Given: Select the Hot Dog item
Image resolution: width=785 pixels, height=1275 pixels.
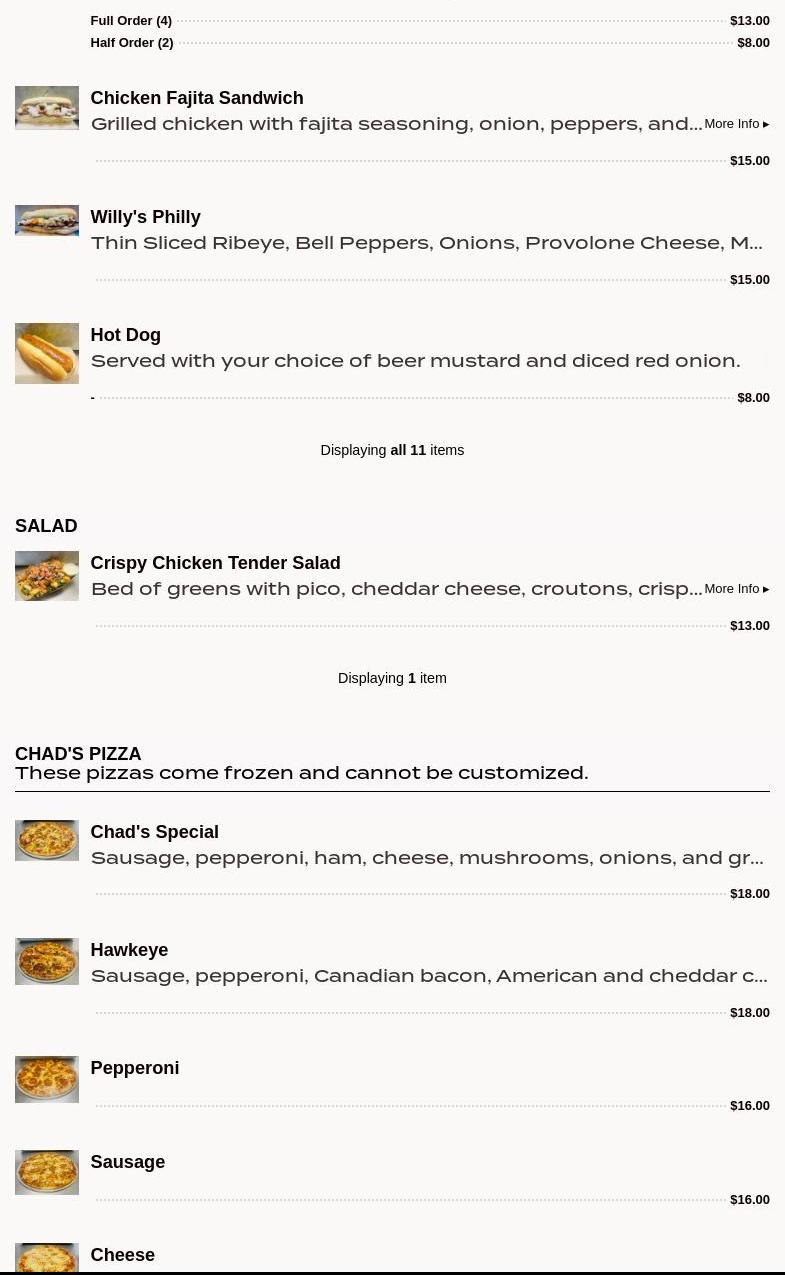Looking at the screenshot, I should 126,335.
